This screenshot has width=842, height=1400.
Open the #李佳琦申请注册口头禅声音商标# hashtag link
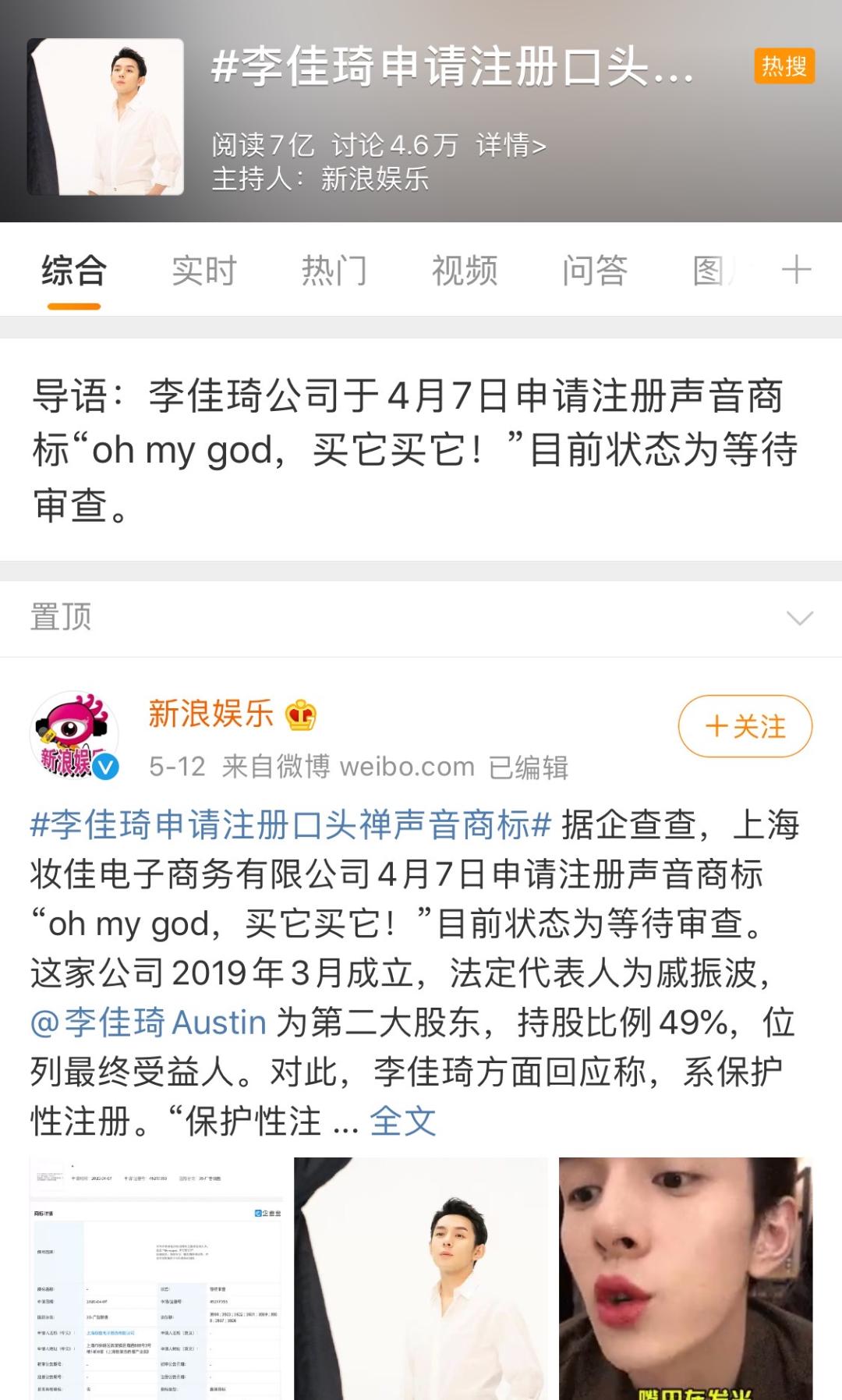[x=291, y=825]
